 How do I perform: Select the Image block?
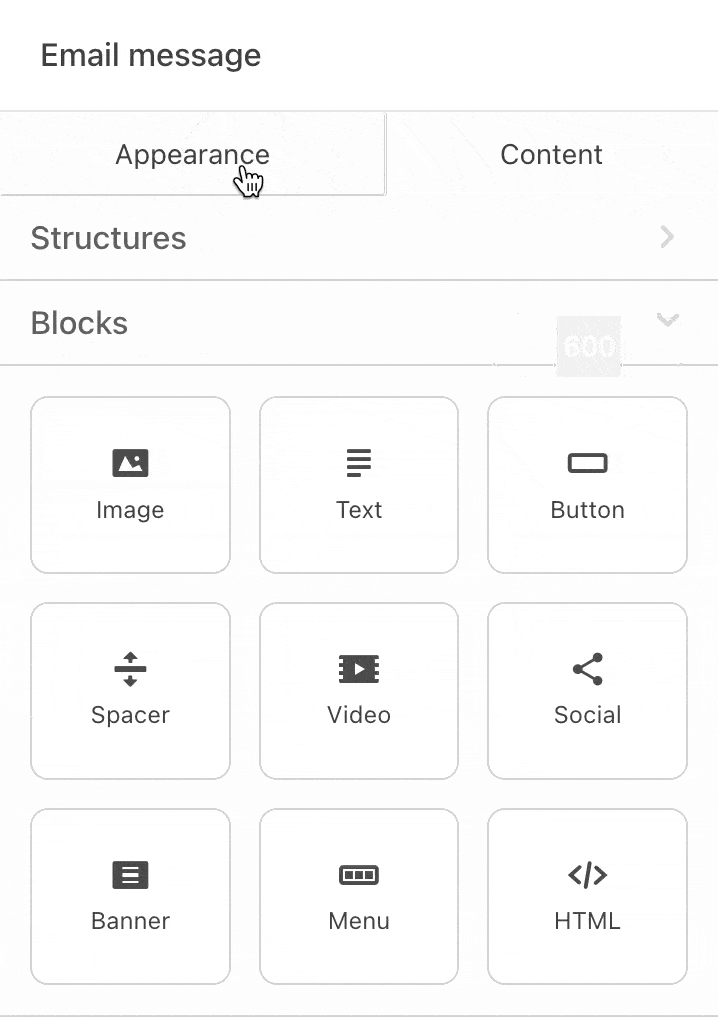click(130, 485)
